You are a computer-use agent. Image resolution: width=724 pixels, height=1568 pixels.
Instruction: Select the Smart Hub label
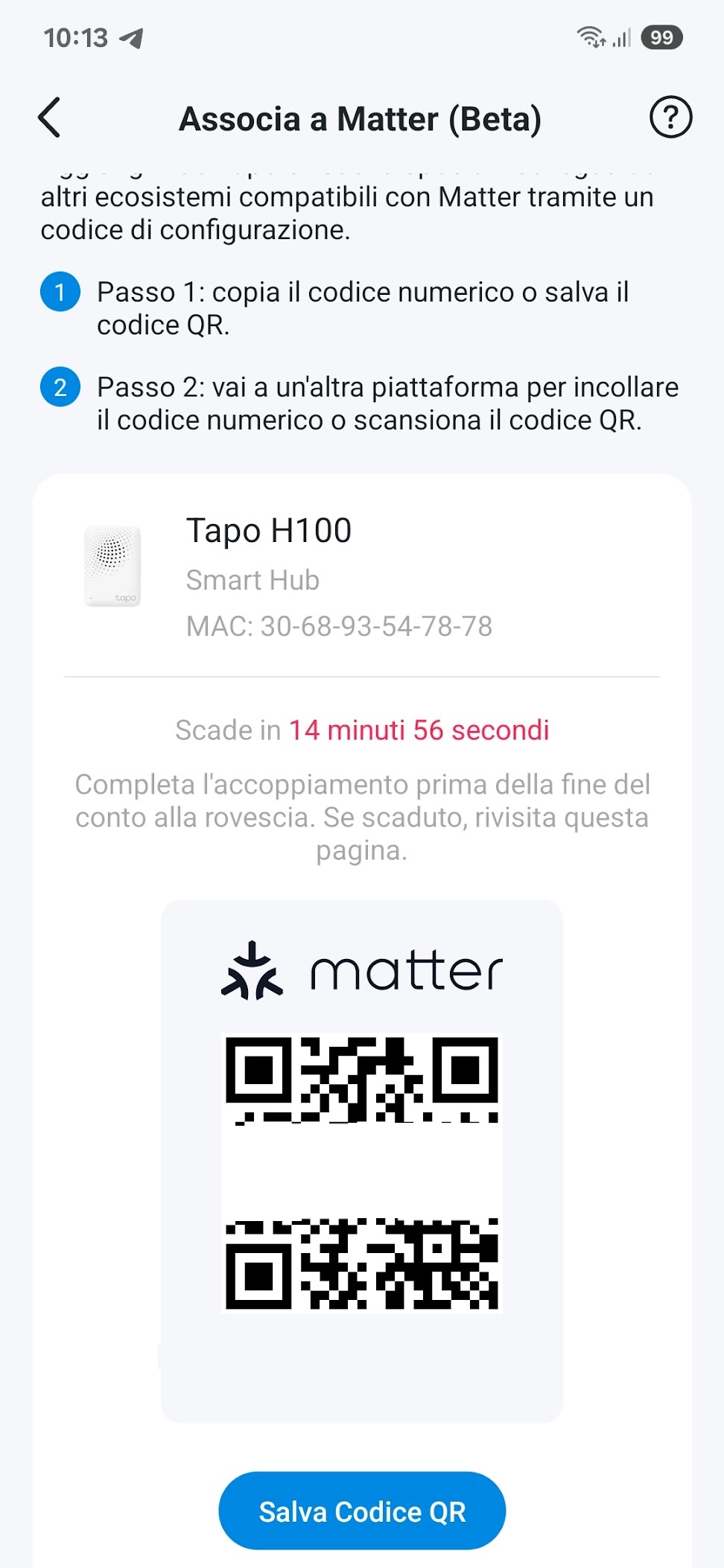(253, 580)
